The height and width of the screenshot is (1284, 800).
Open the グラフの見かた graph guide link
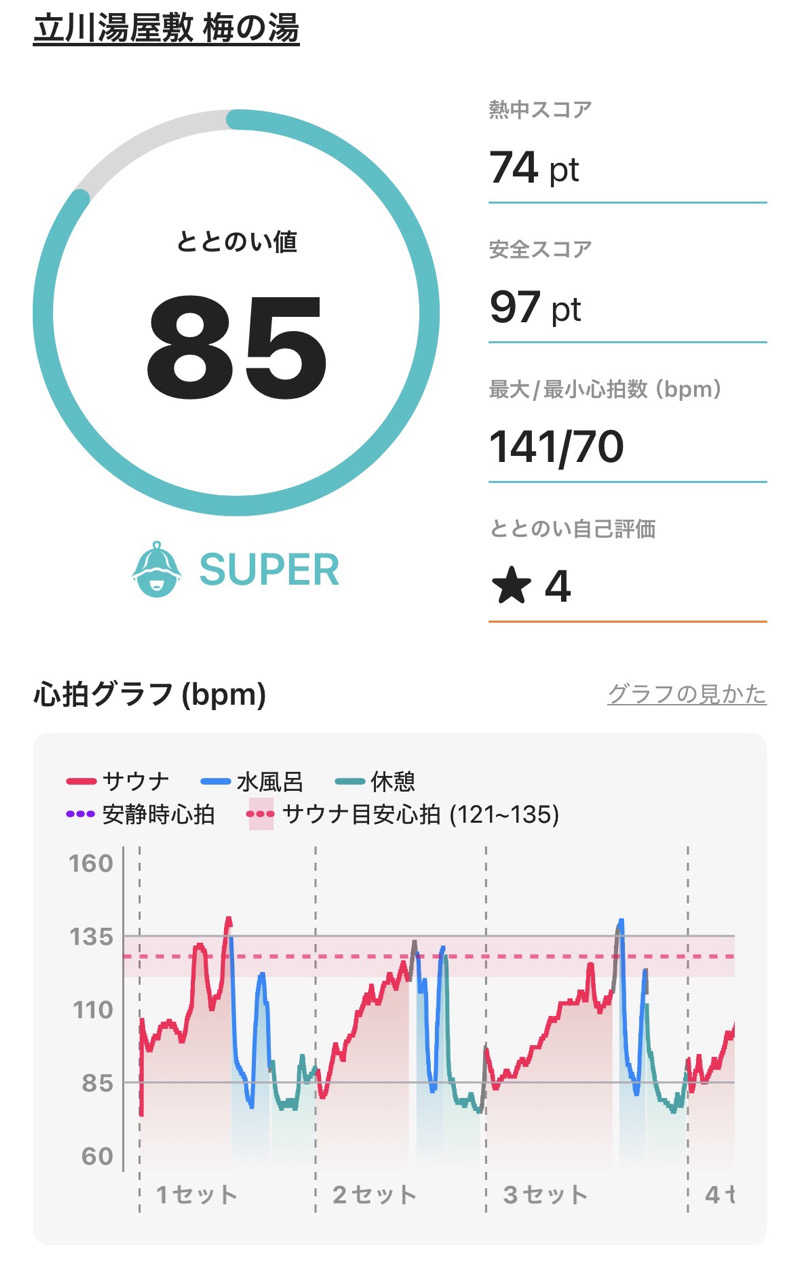click(686, 694)
